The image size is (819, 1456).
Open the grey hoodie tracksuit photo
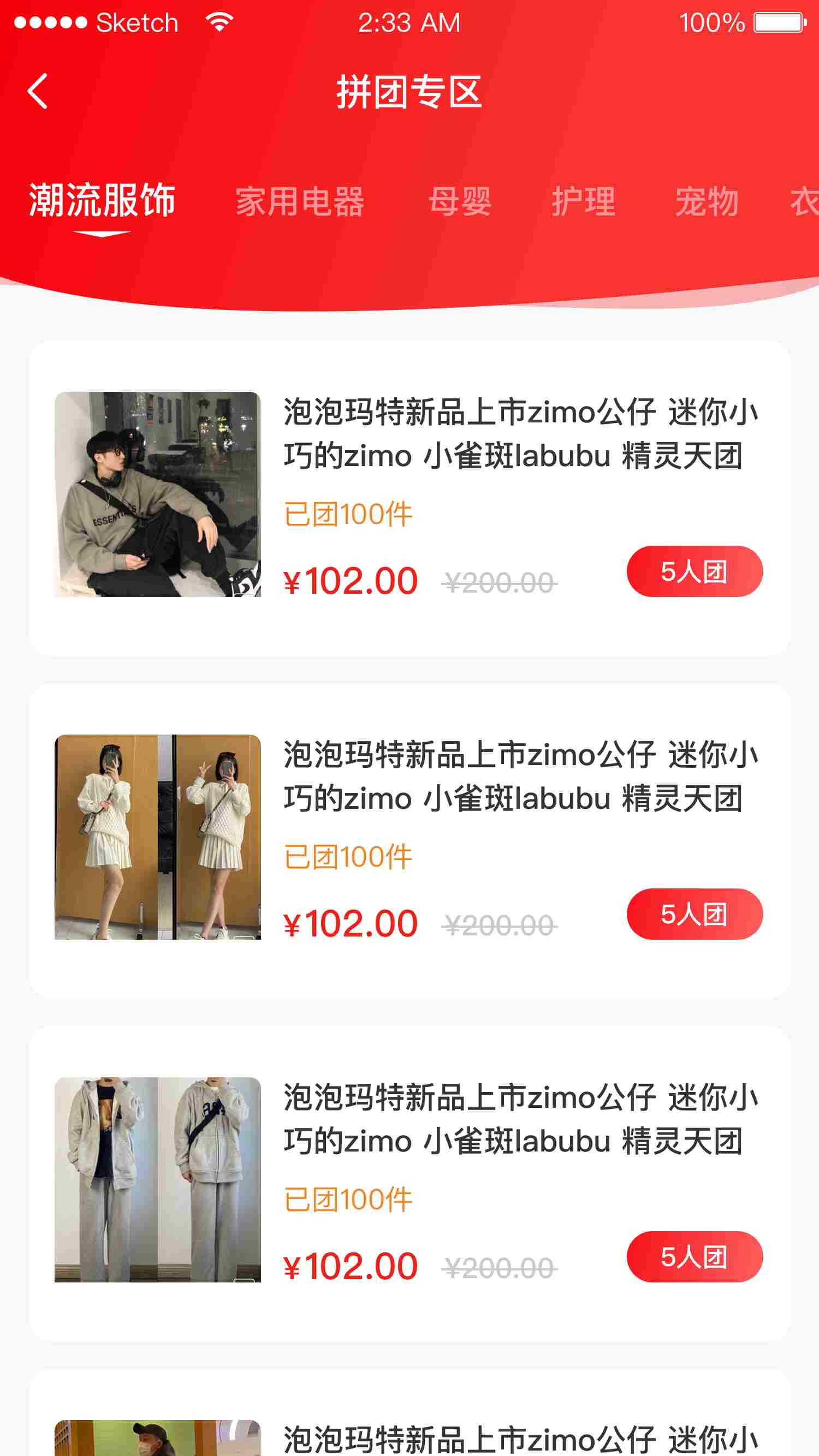[x=158, y=1180]
